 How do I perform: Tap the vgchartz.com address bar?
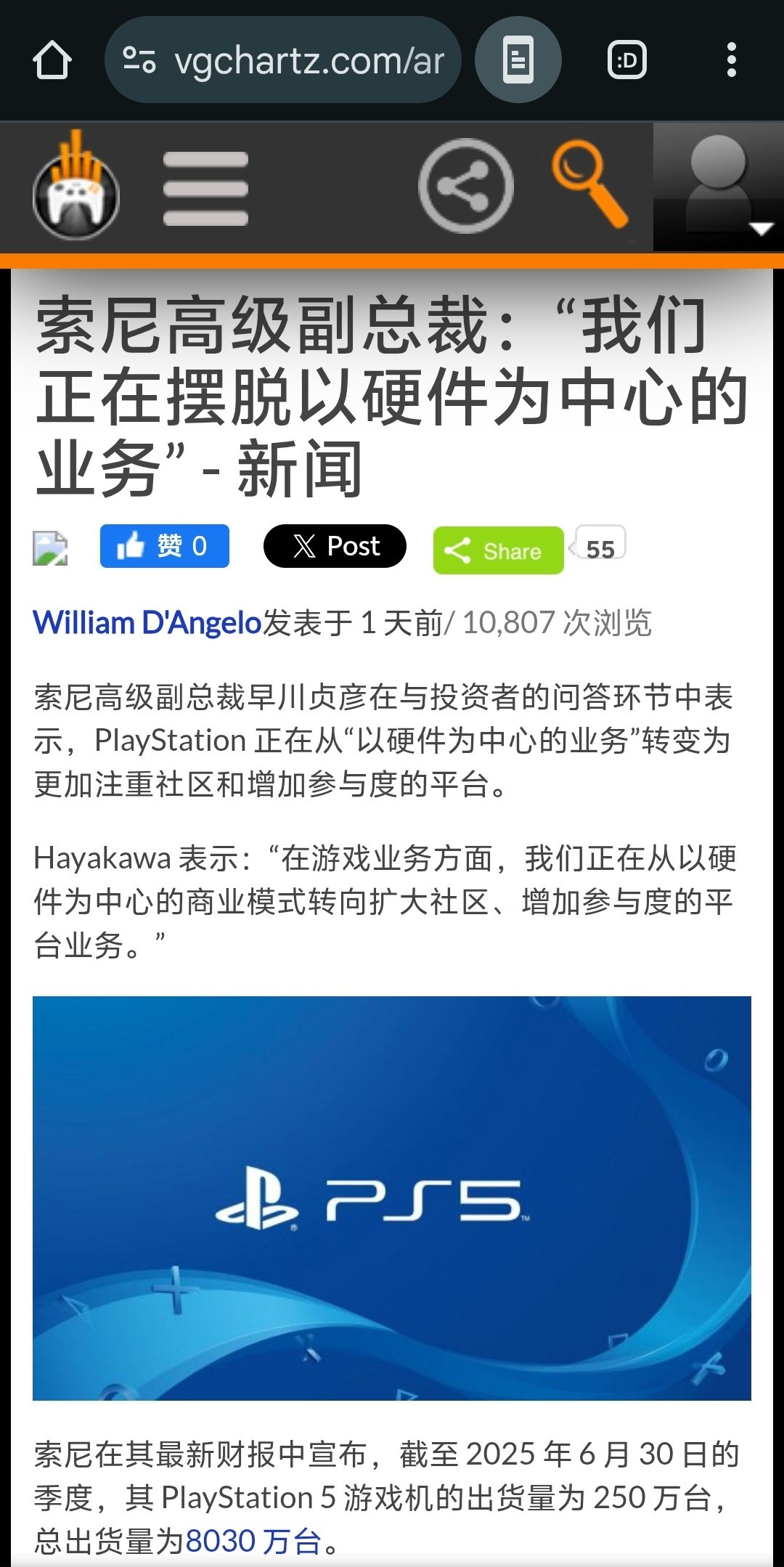click(x=283, y=60)
